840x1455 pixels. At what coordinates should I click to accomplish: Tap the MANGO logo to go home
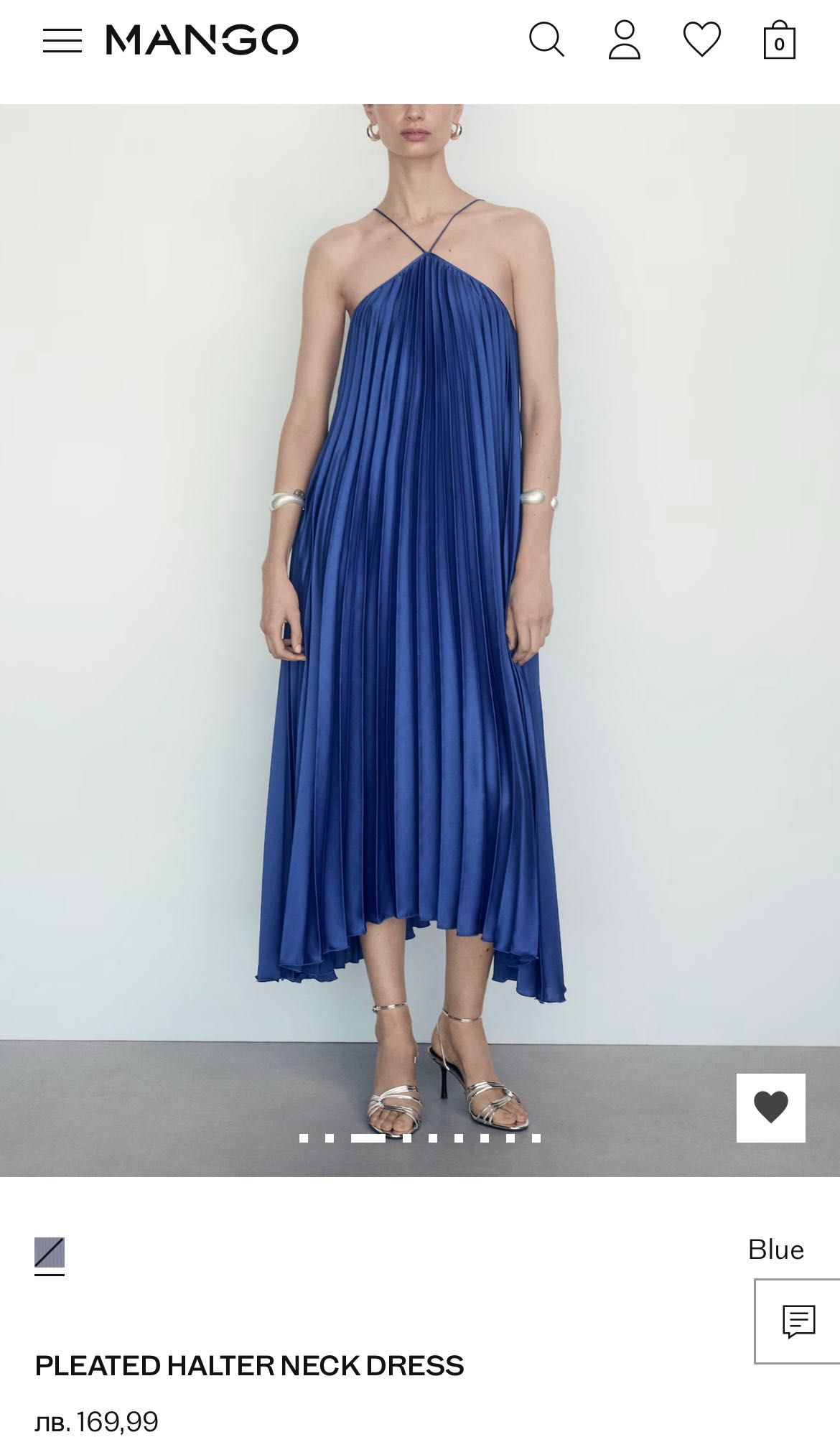click(x=202, y=39)
